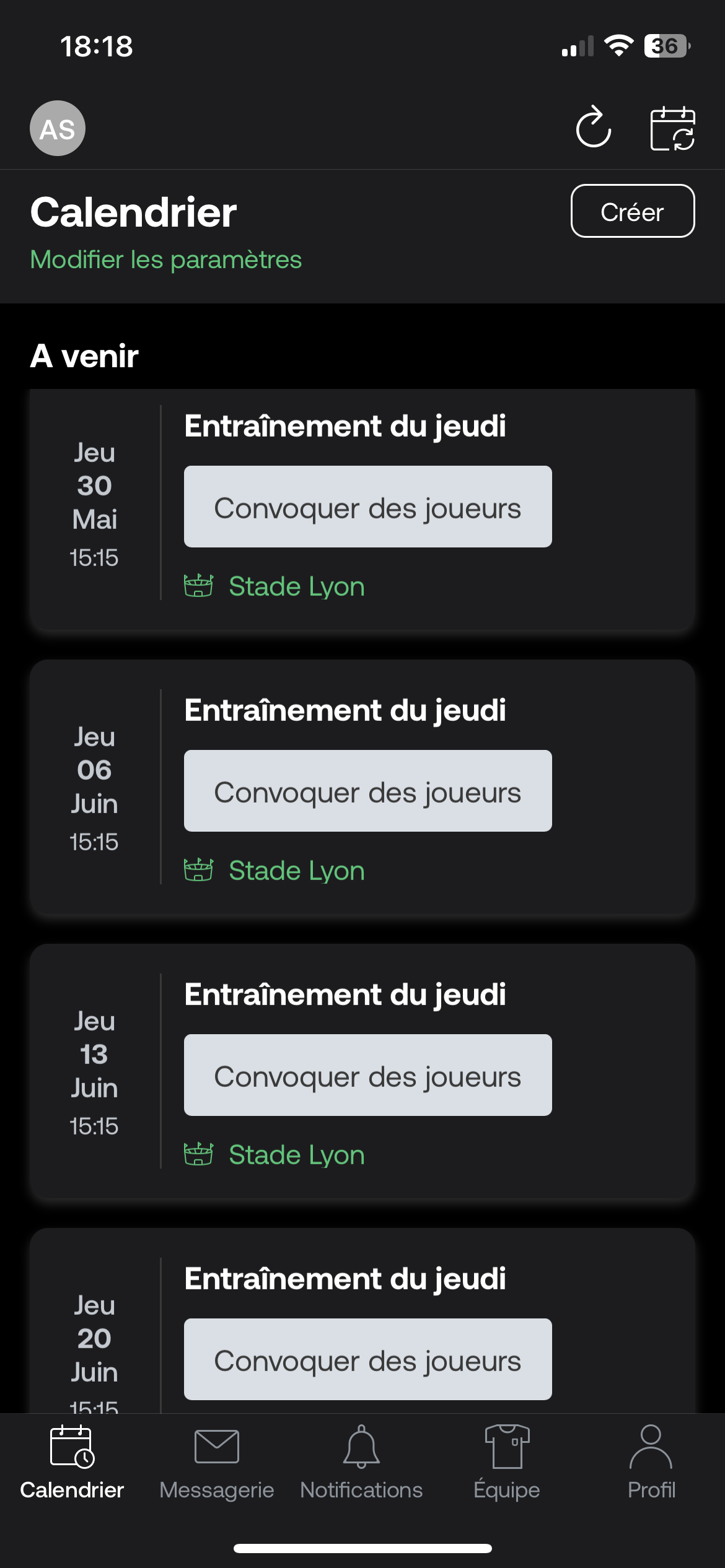Tap the Créer button
Viewport: 725px width, 1568px height.
pyautogui.click(x=632, y=211)
